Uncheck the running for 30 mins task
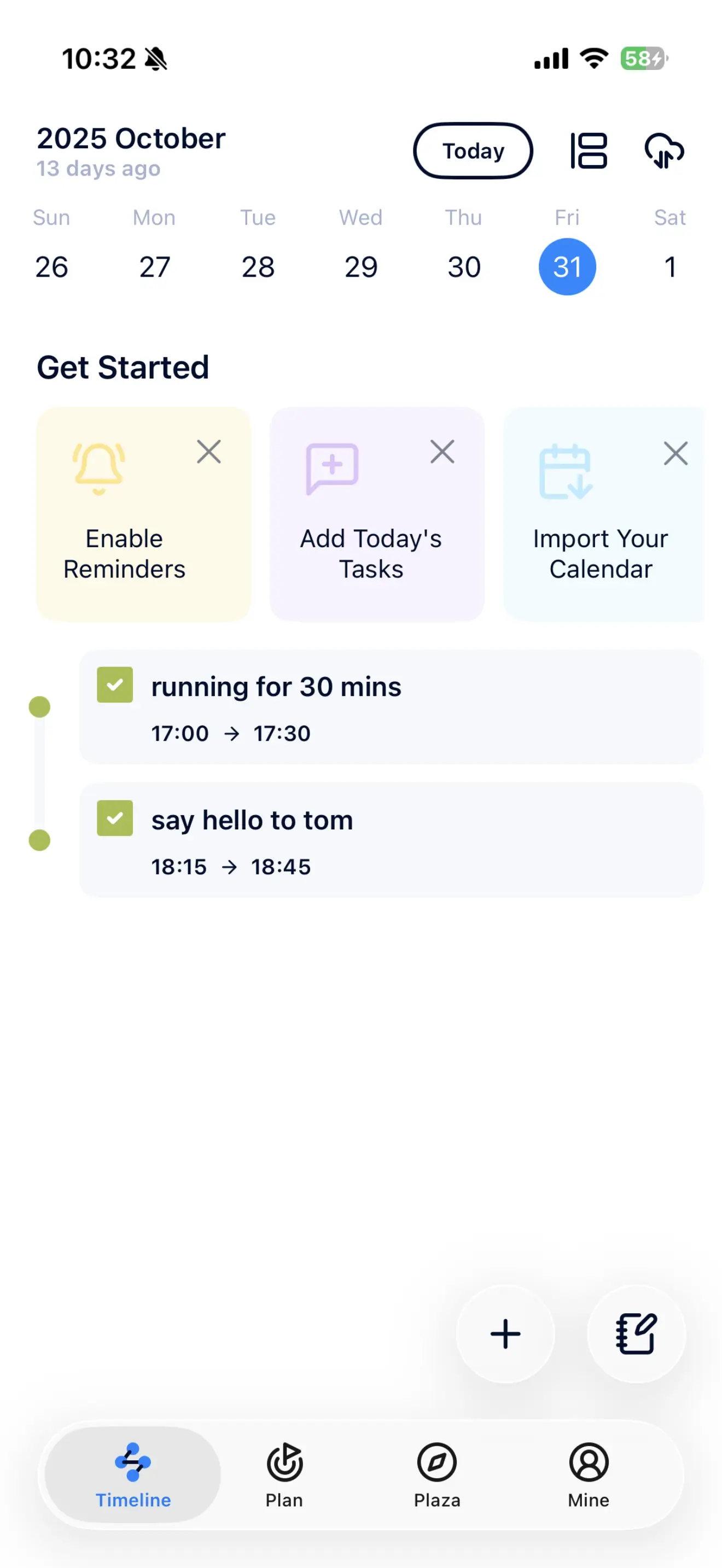This screenshot has width=722, height=1568. (x=114, y=685)
